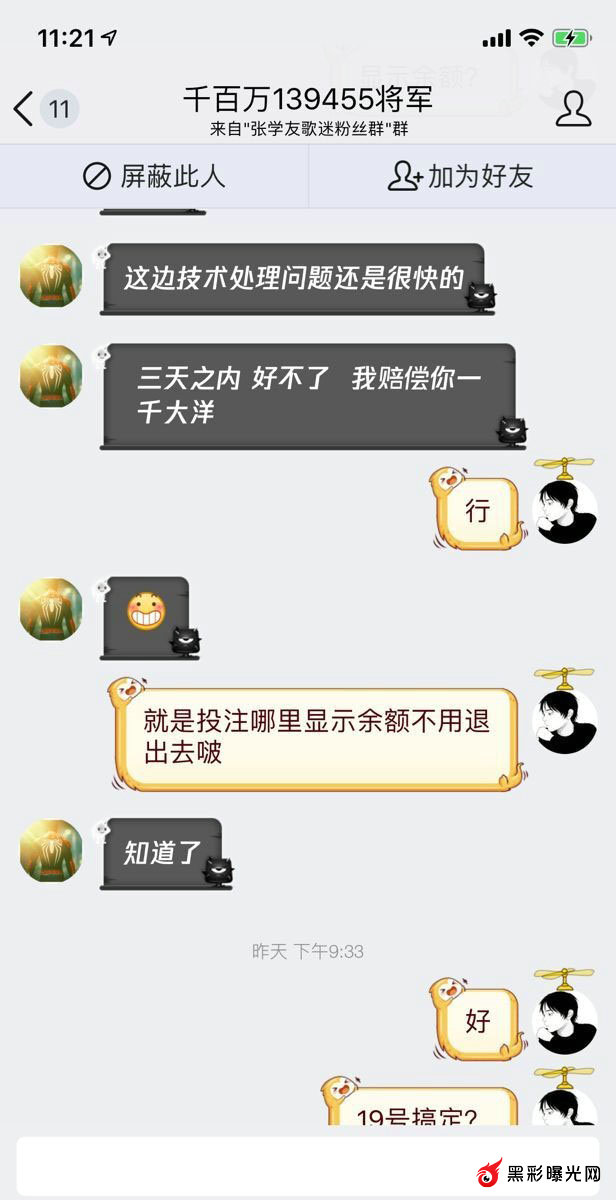Open sender's avatar beside 这边技术处理问题还是很快的
The height and width of the screenshot is (1200, 616).
pos(51,275)
